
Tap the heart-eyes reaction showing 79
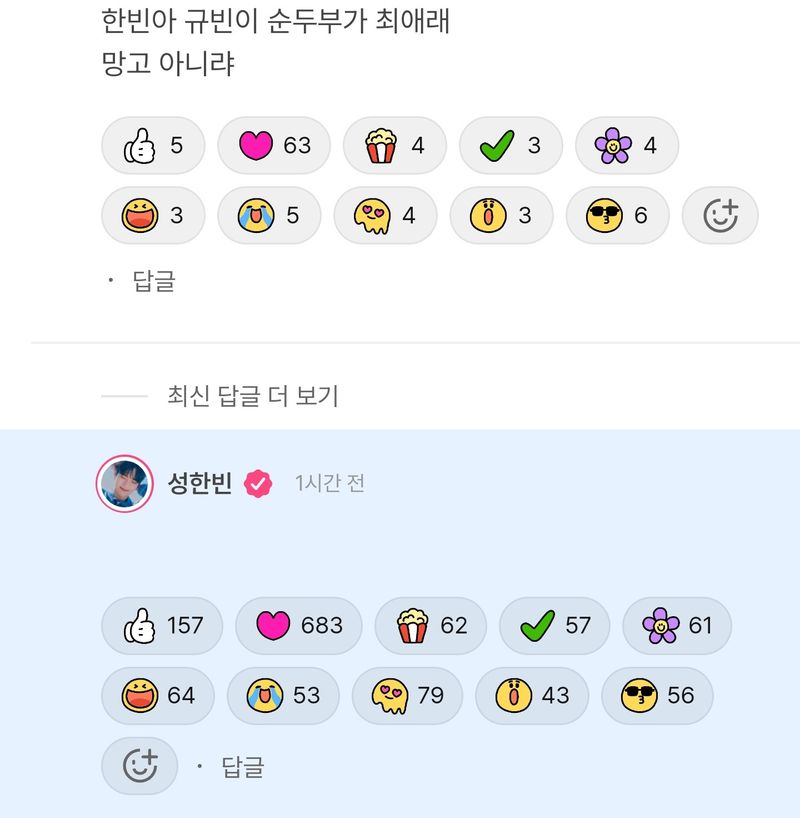point(407,695)
